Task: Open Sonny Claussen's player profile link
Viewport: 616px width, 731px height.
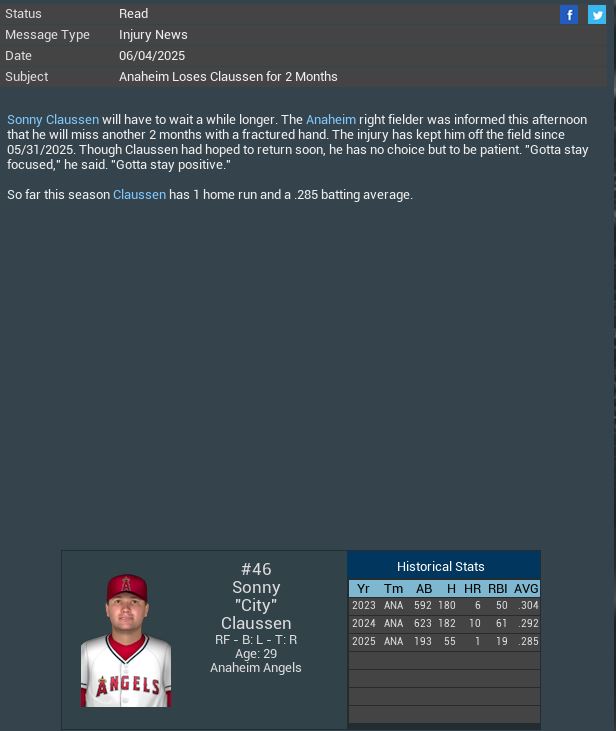Action: pos(53,120)
